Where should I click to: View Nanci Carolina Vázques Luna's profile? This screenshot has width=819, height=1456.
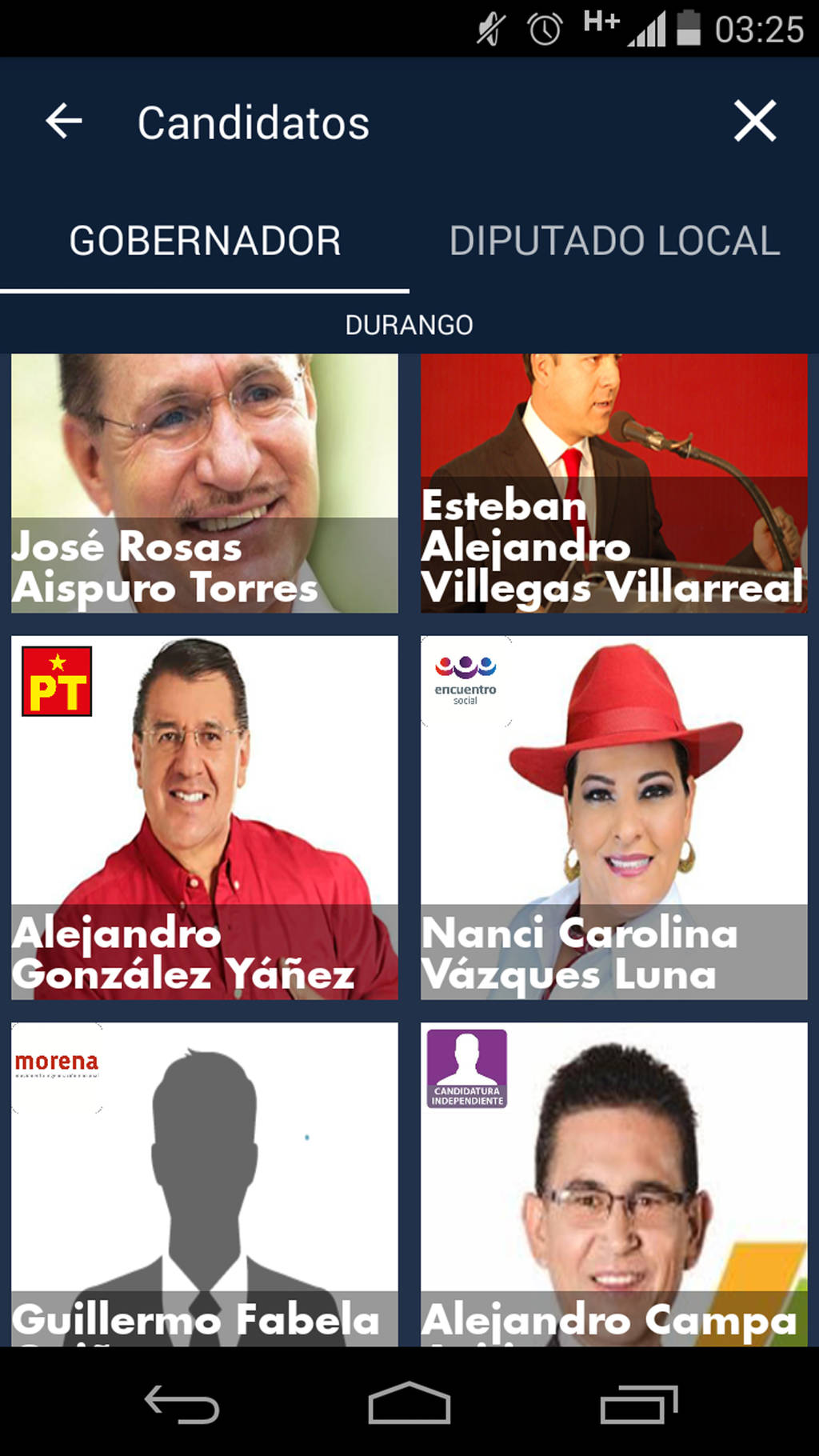coord(614,817)
